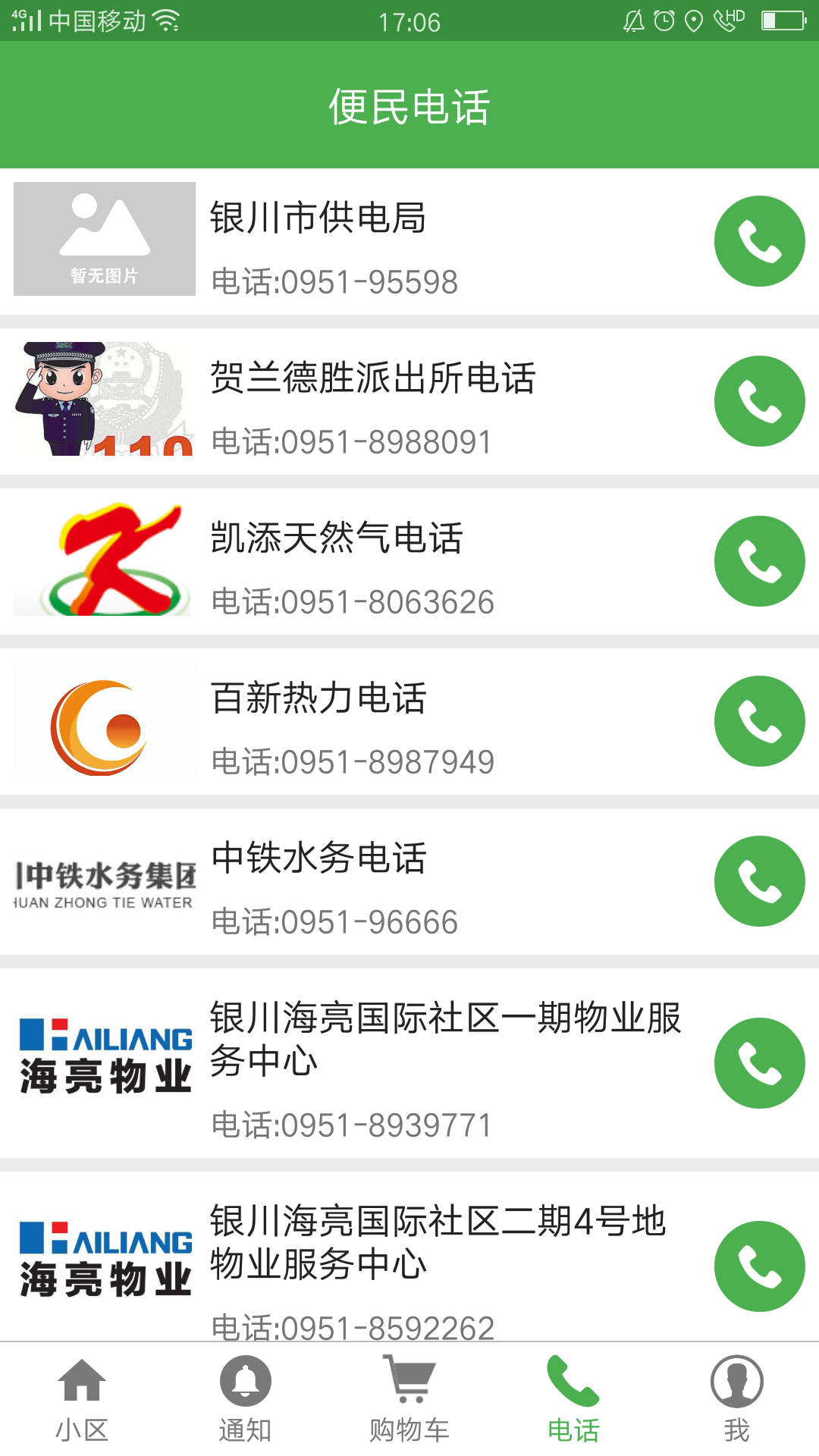Dial 中铁水务电话 with its call button
819x1456 pixels.
click(759, 881)
